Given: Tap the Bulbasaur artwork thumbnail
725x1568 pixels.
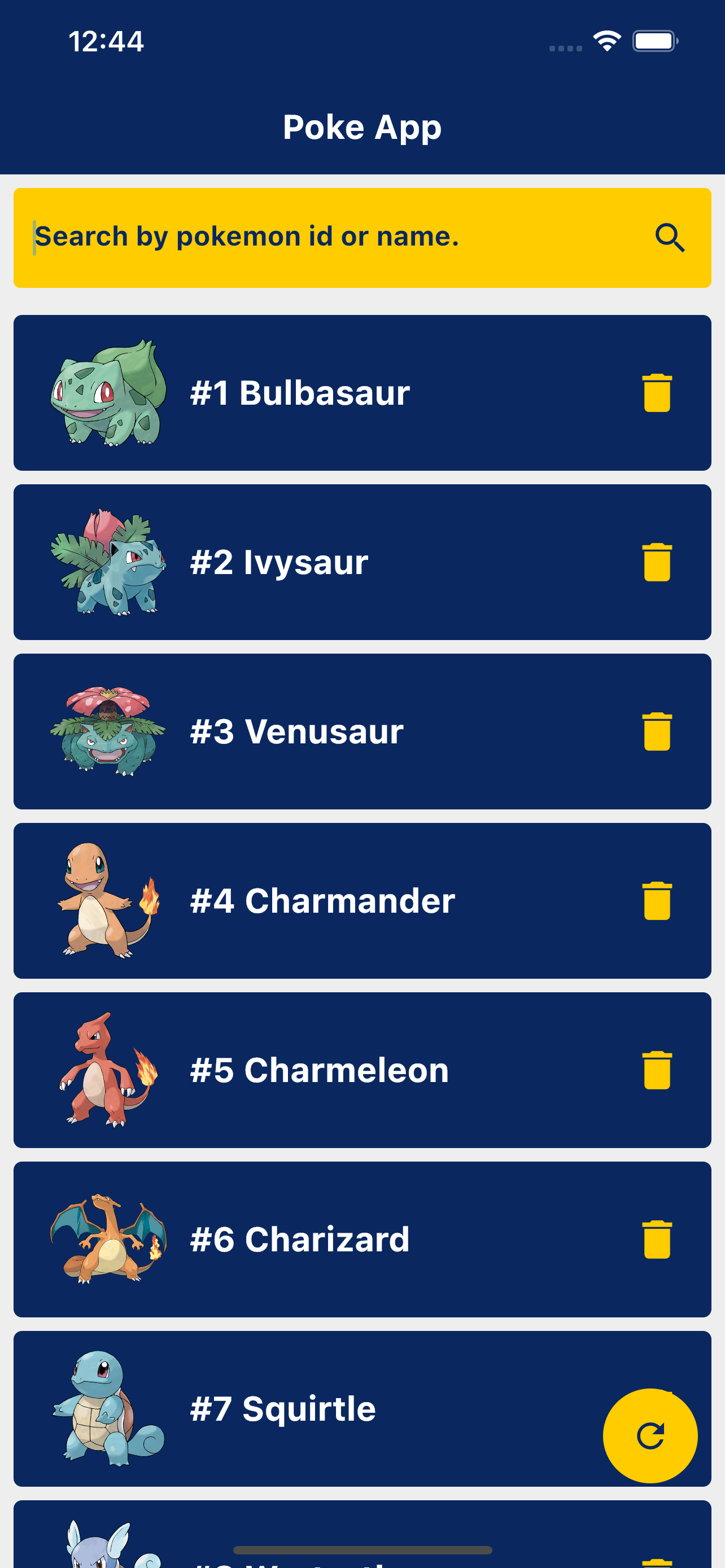Looking at the screenshot, I should click(x=108, y=393).
